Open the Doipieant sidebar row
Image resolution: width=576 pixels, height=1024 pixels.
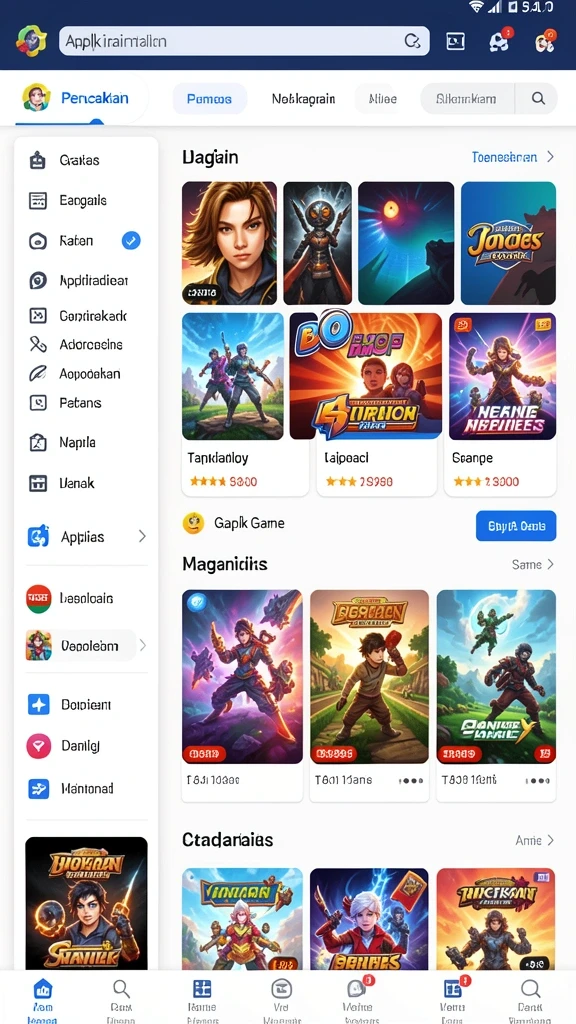tap(86, 705)
